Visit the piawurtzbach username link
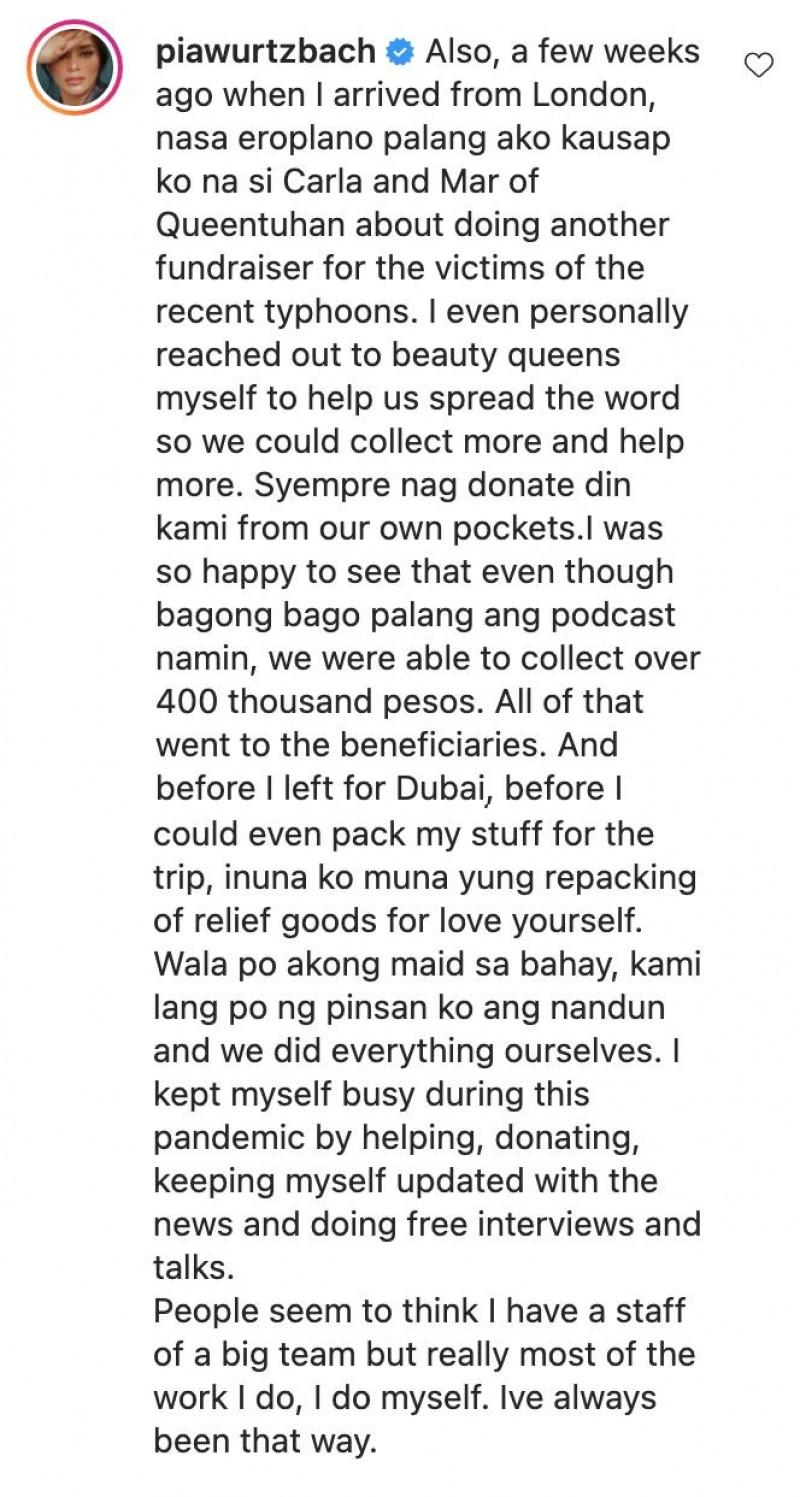Viewport: 800px width, 1497px height. (265, 52)
